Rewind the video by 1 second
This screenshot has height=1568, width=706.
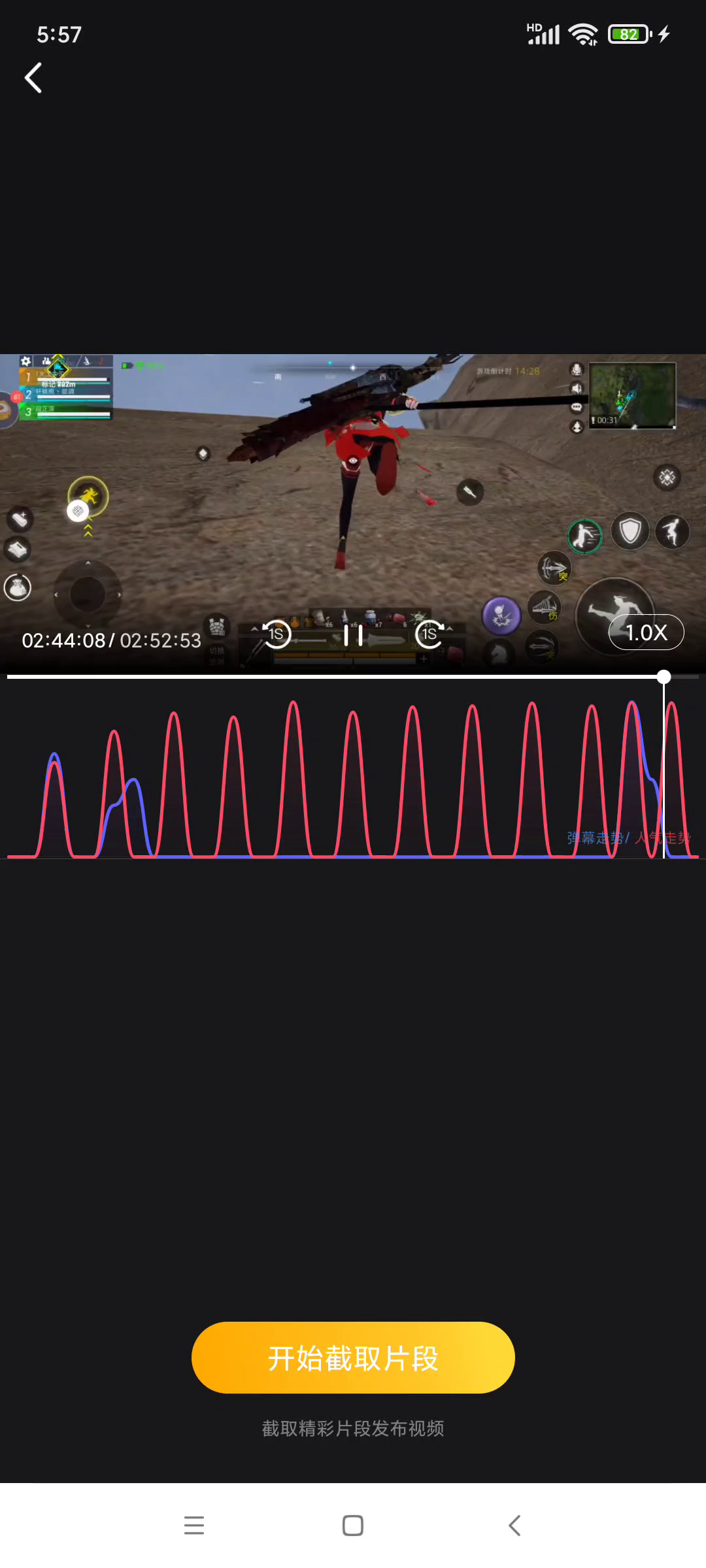tap(277, 634)
